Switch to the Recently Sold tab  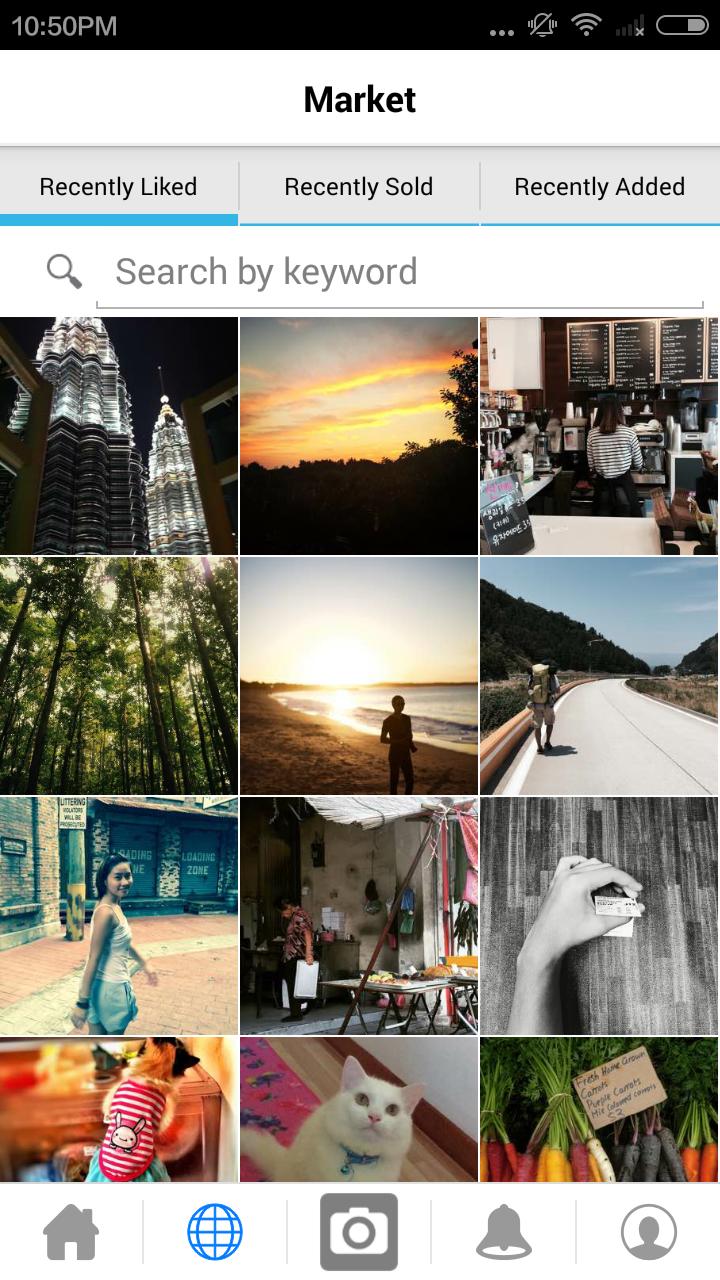[x=359, y=187]
